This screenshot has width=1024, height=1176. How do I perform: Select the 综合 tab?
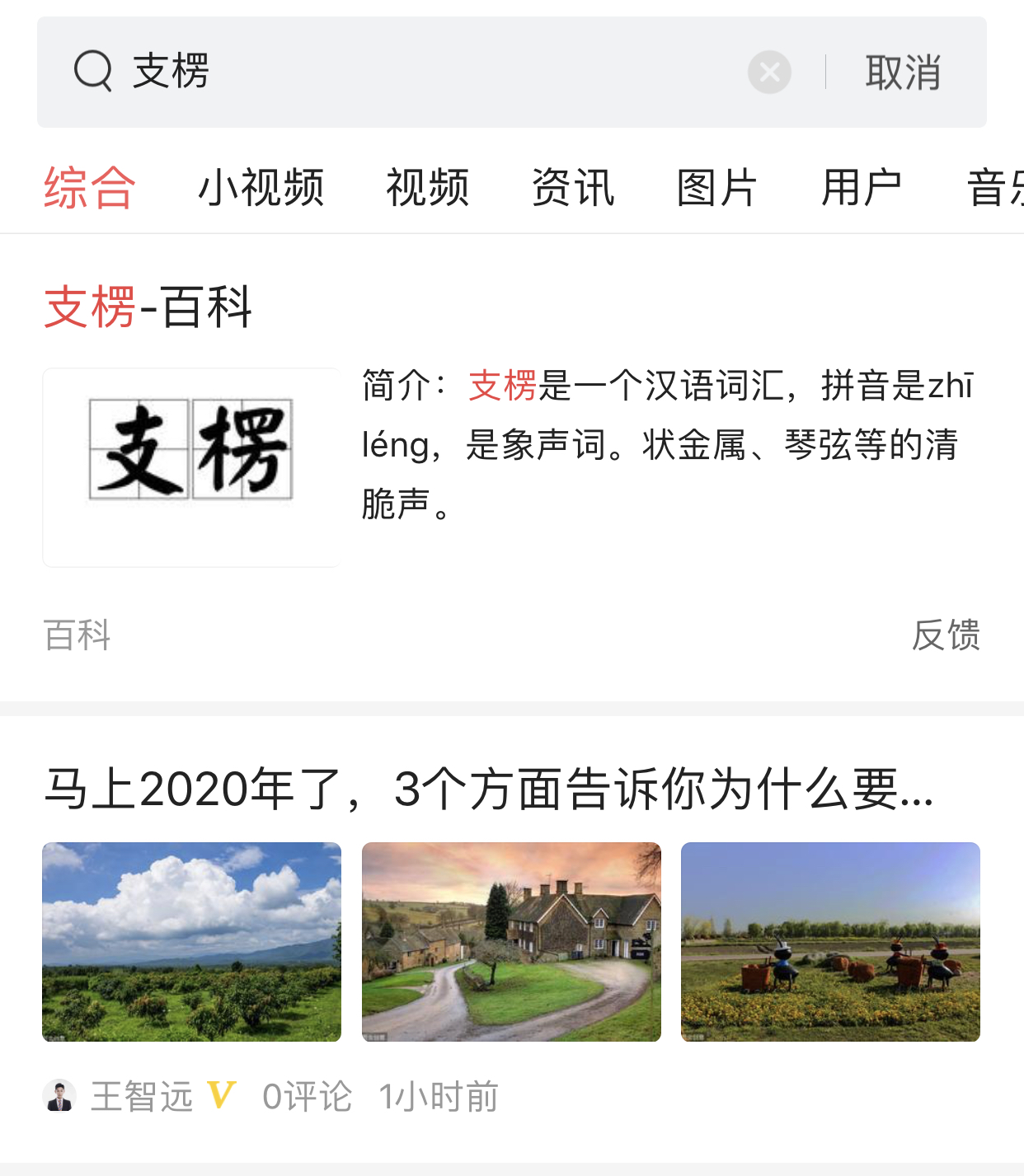(88, 187)
